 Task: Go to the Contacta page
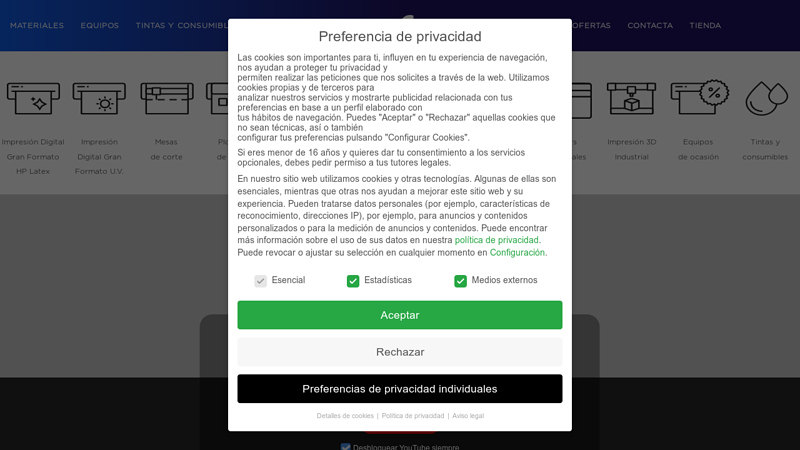tap(650, 25)
